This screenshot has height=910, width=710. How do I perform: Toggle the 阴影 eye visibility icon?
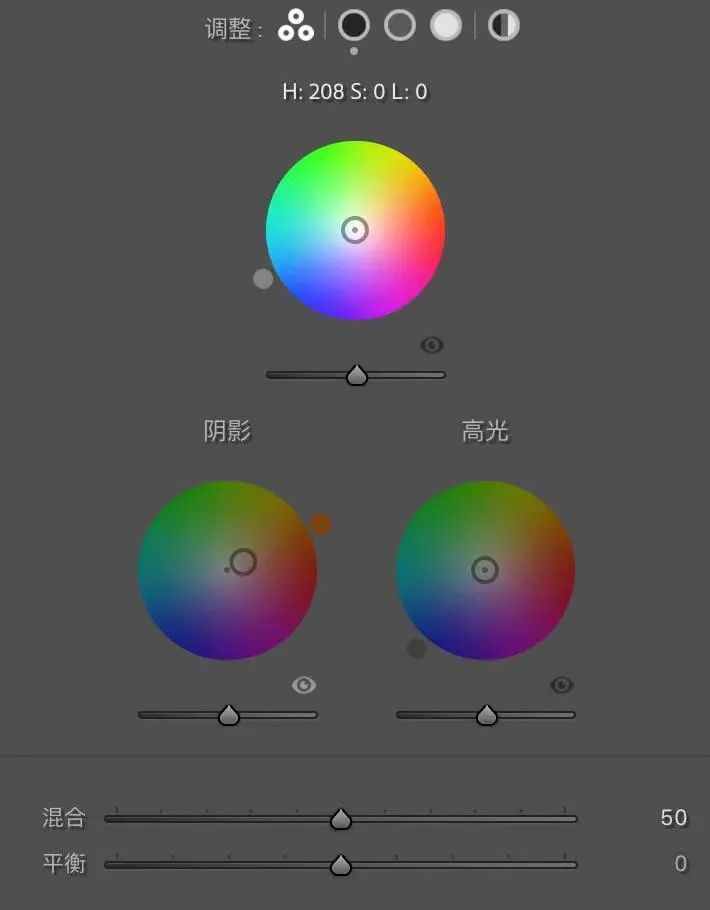pyautogui.click(x=304, y=685)
